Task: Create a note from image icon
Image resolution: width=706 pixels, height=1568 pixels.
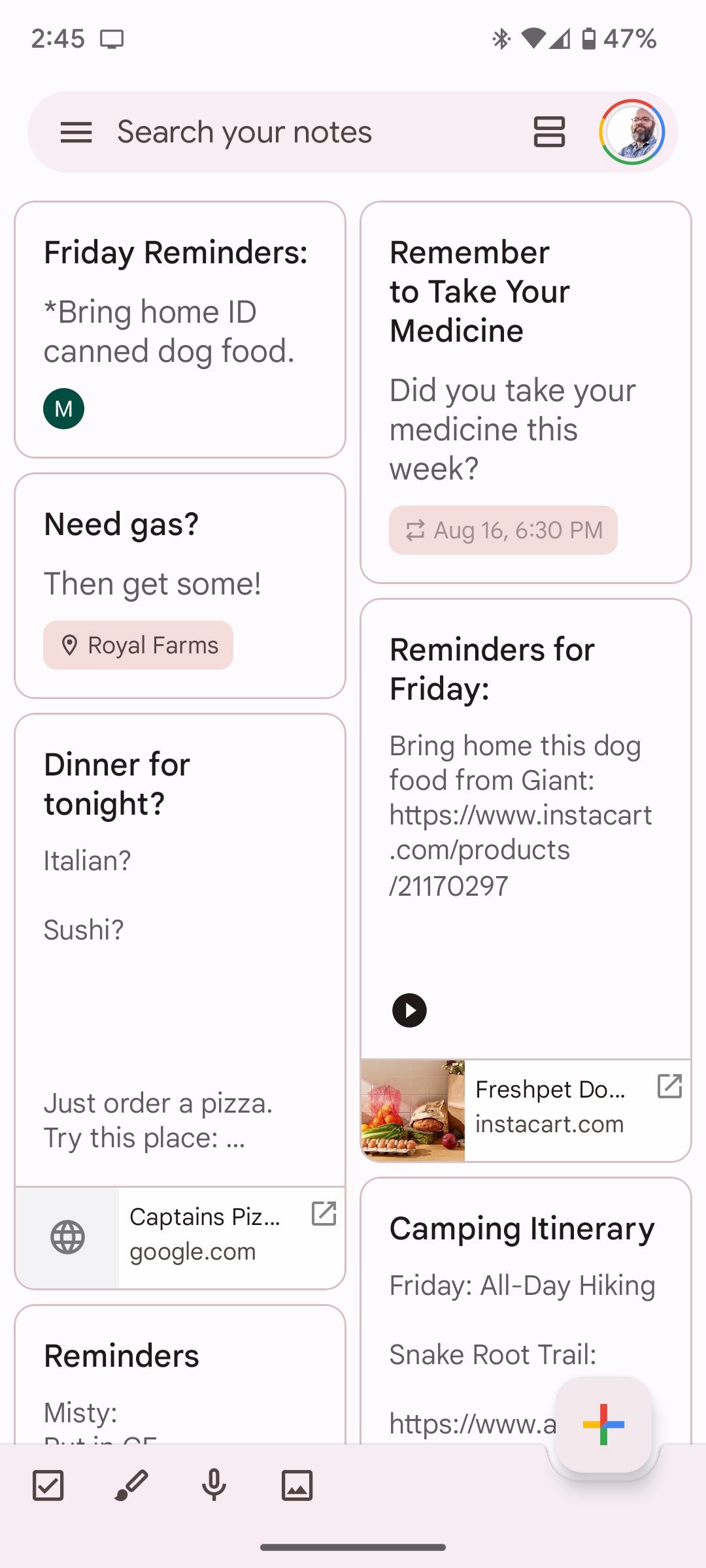Action: [x=297, y=1484]
